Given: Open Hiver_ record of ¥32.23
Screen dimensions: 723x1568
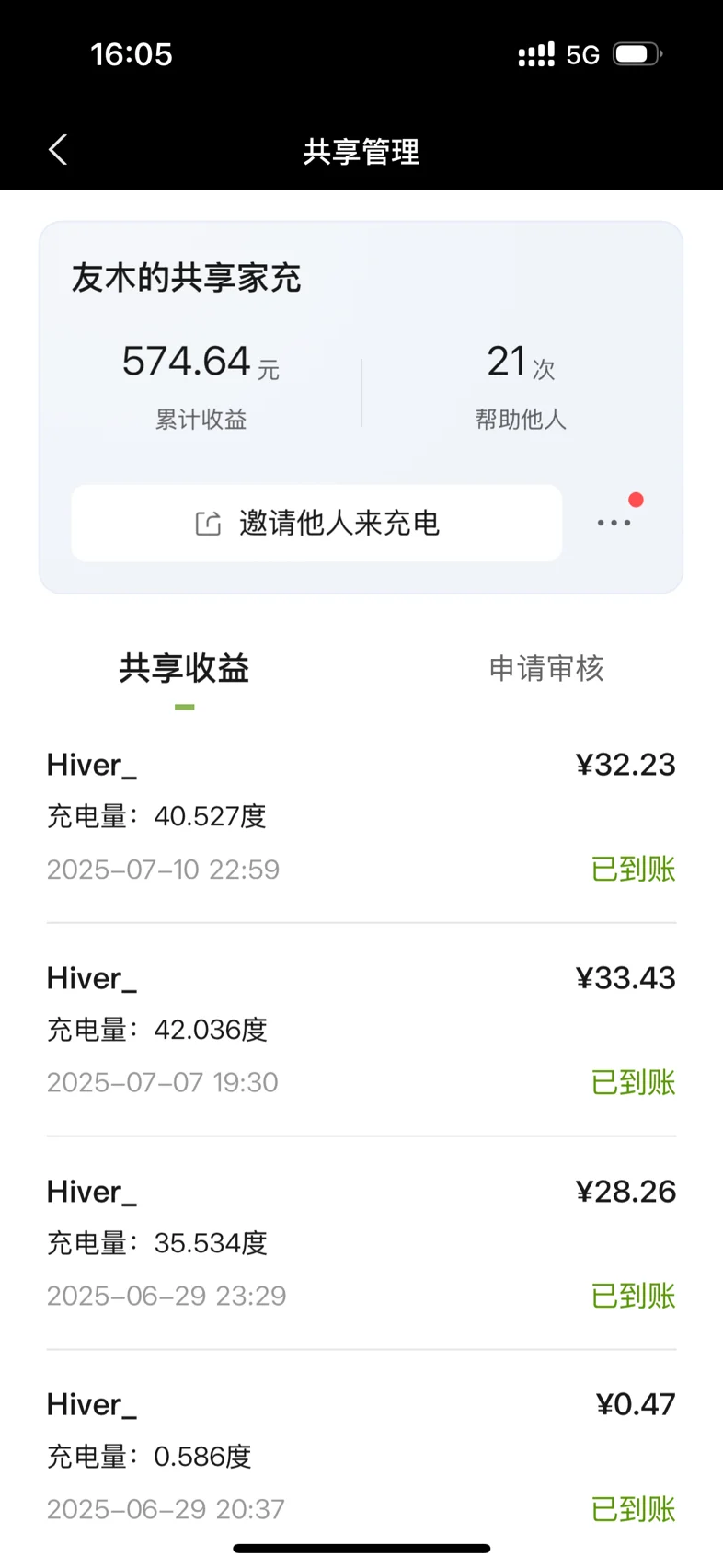Looking at the screenshot, I should click(361, 816).
